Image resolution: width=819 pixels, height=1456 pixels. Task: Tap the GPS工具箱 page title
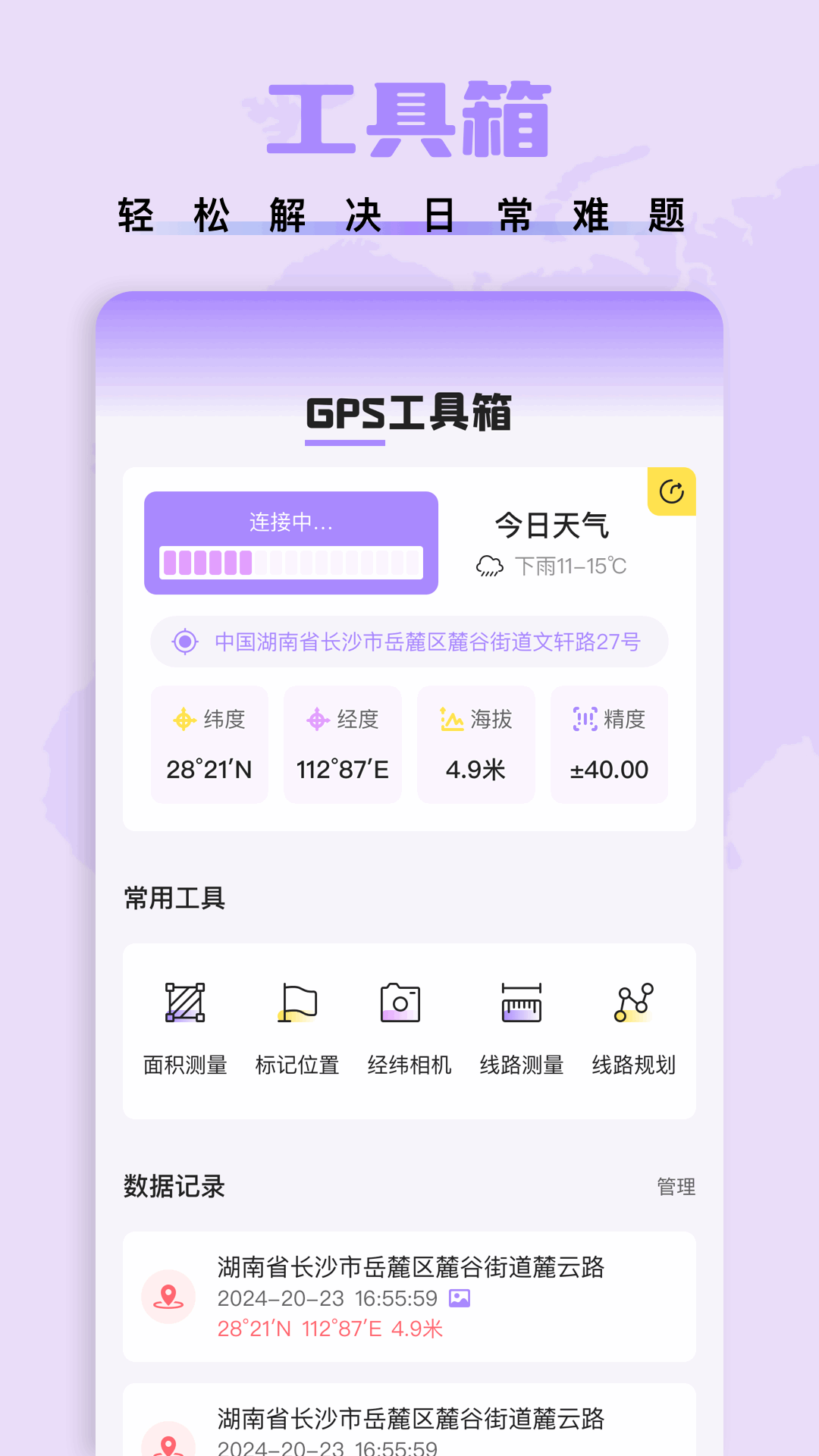(409, 412)
